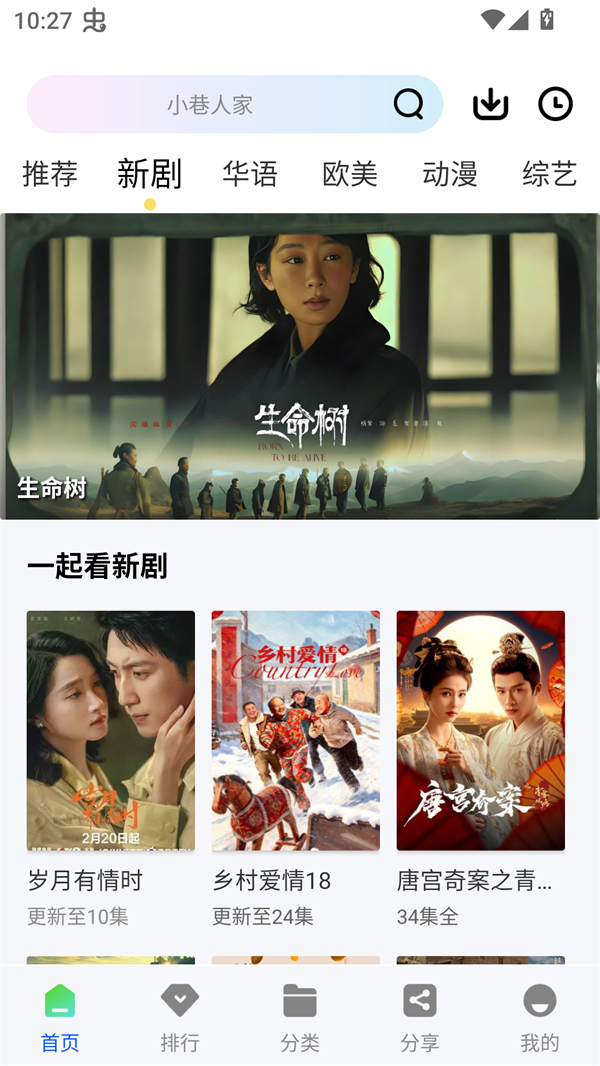
Task: Switch to the 欧美 tab
Action: coord(350,174)
